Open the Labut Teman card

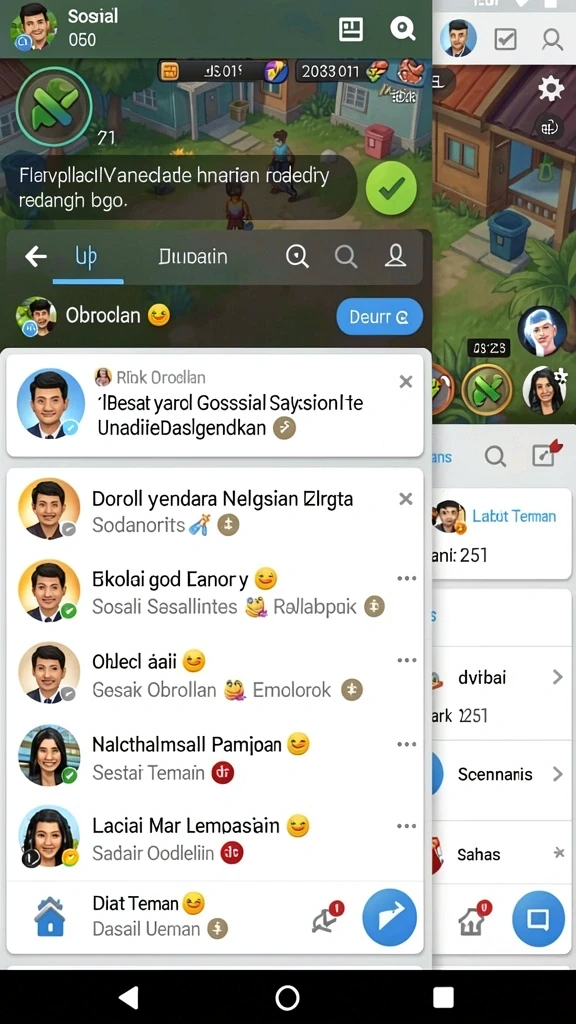pos(503,534)
